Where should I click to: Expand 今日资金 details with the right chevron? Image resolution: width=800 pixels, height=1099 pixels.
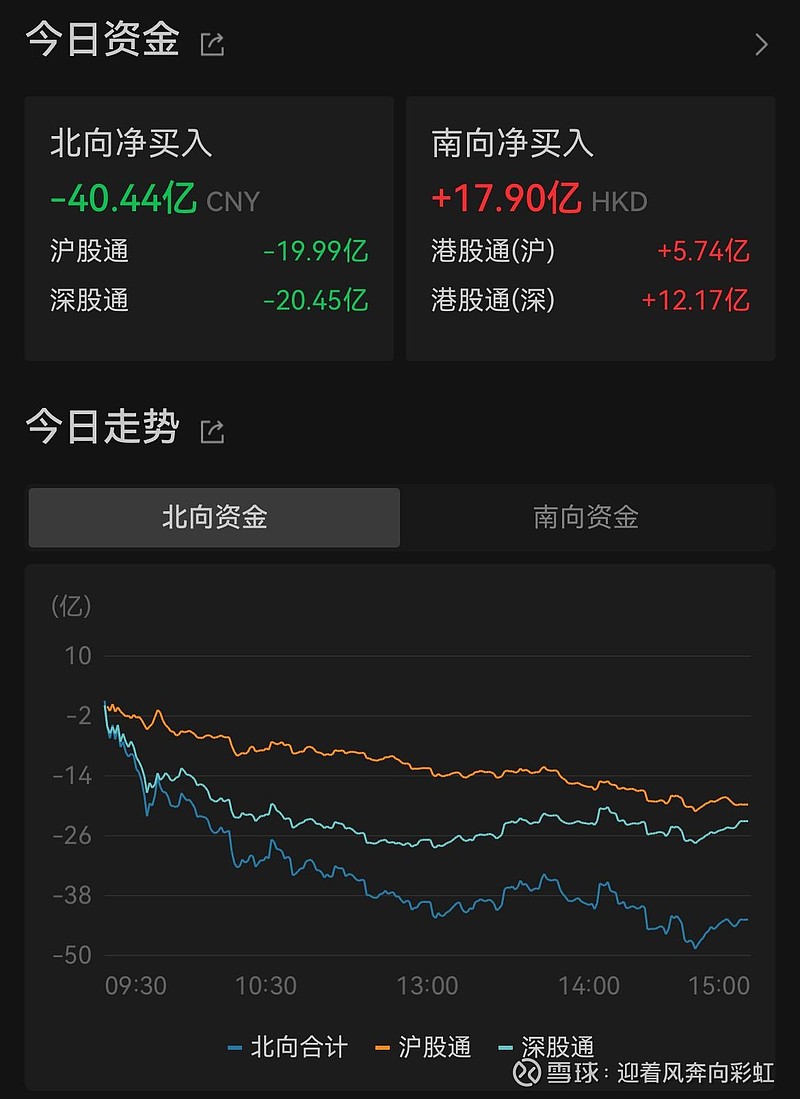pyautogui.click(x=762, y=44)
